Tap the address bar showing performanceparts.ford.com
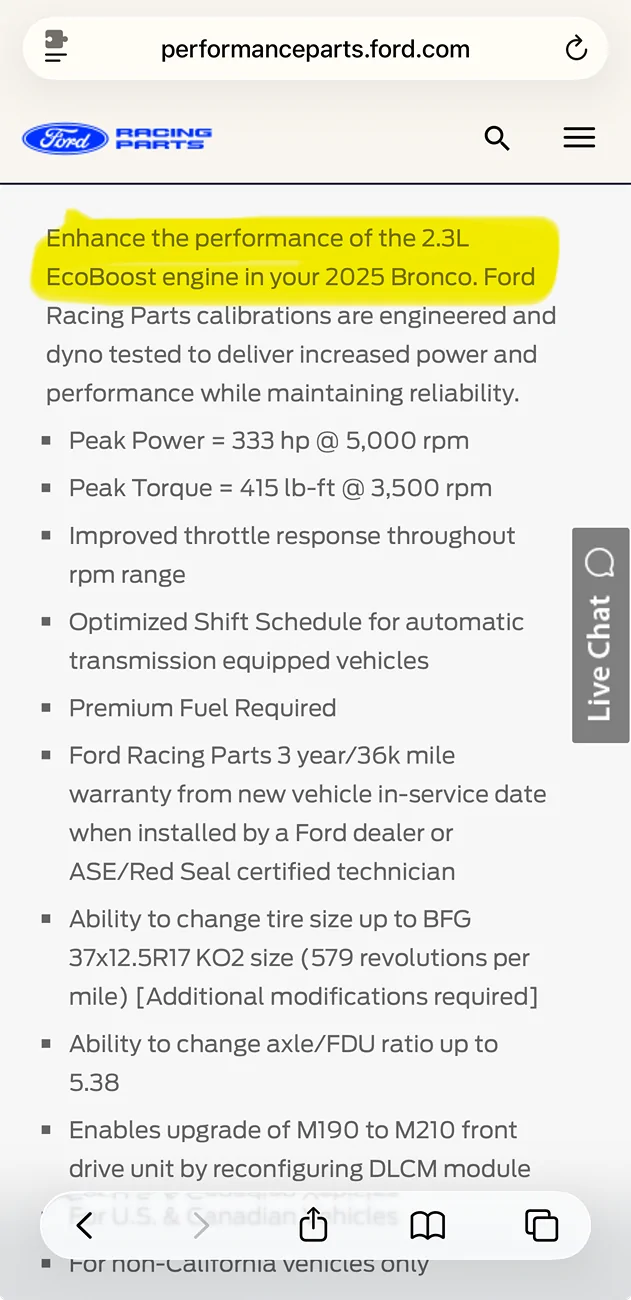 [315, 49]
